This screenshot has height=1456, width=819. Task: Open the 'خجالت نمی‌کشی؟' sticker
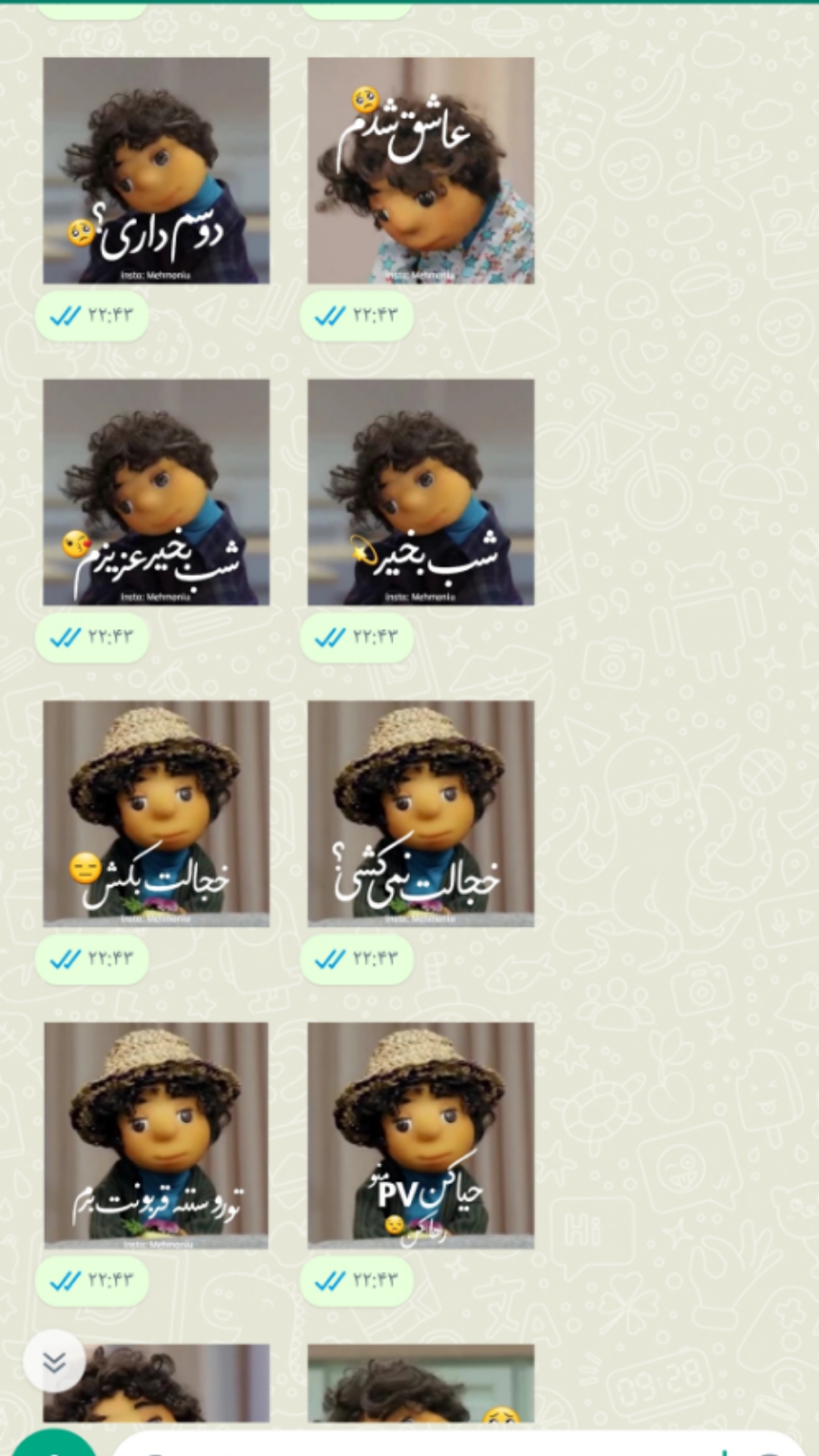(x=420, y=813)
